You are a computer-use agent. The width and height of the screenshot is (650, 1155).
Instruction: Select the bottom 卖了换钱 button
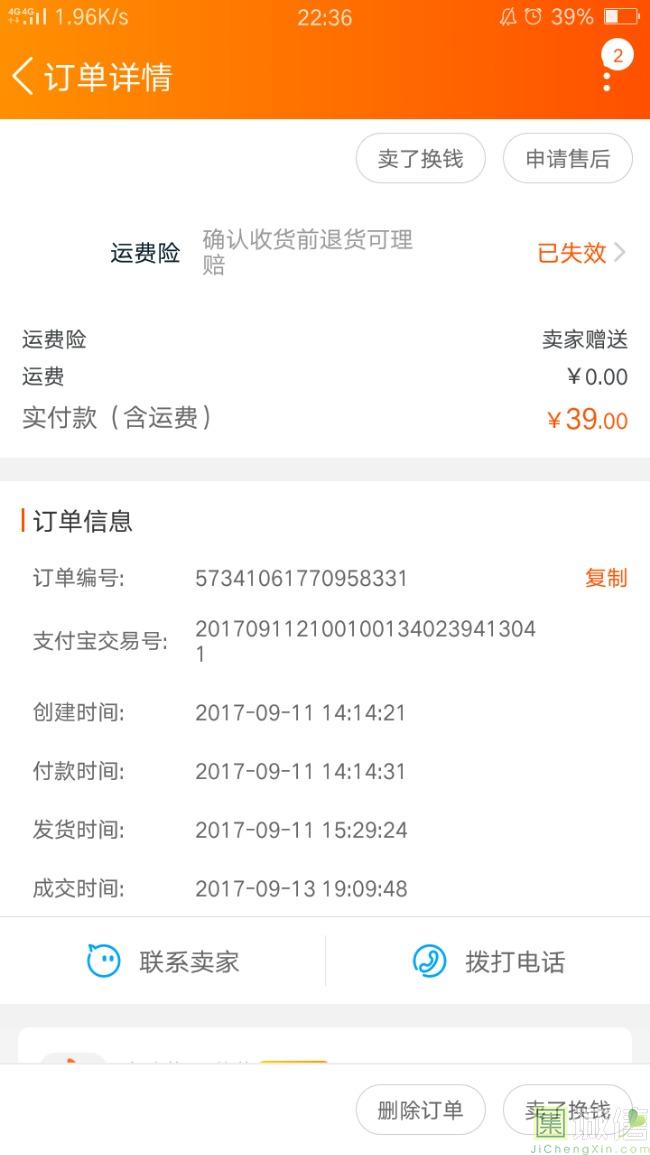click(x=567, y=1110)
